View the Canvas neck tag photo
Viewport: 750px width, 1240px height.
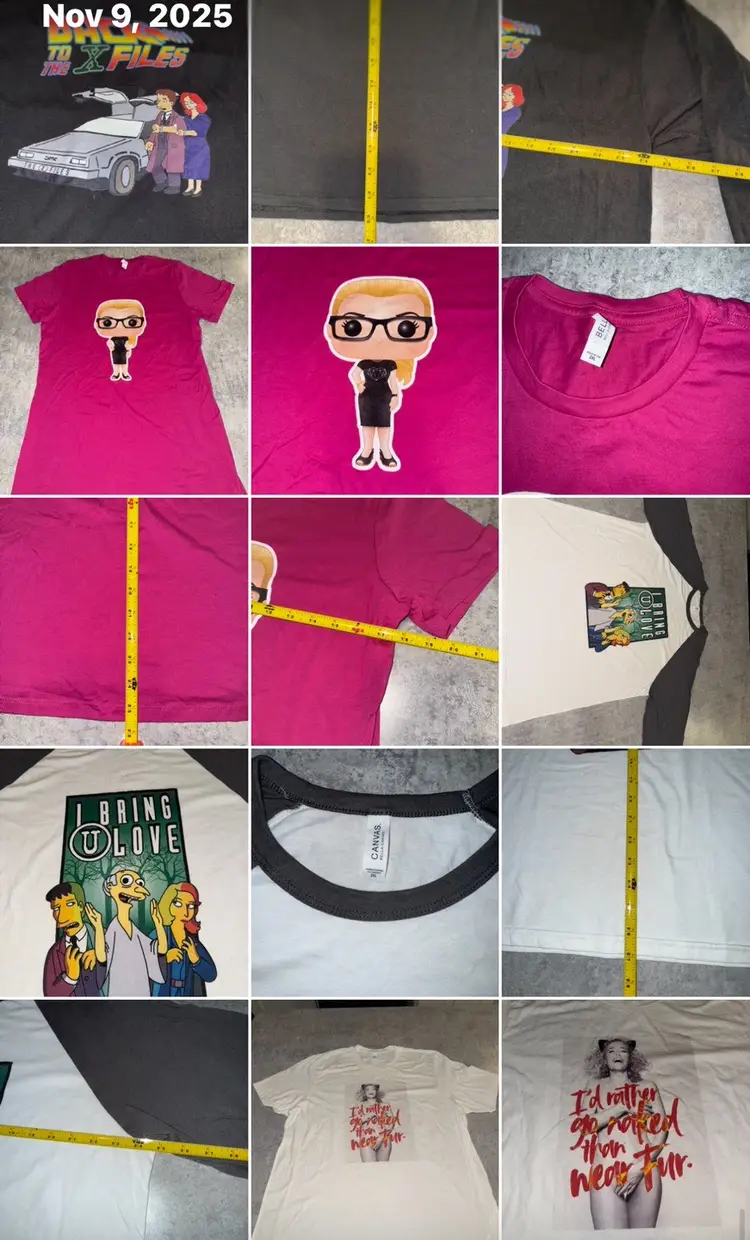click(374, 872)
